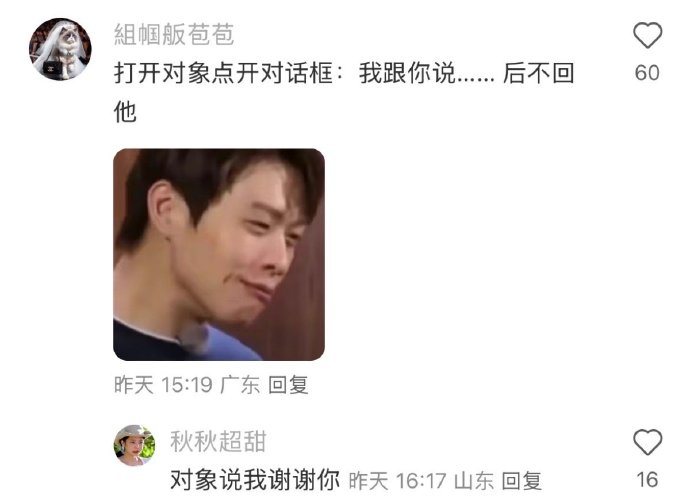This screenshot has height=499, width=690.
Task: Open username 組帼舨苞苞
Action: point(175,36)
